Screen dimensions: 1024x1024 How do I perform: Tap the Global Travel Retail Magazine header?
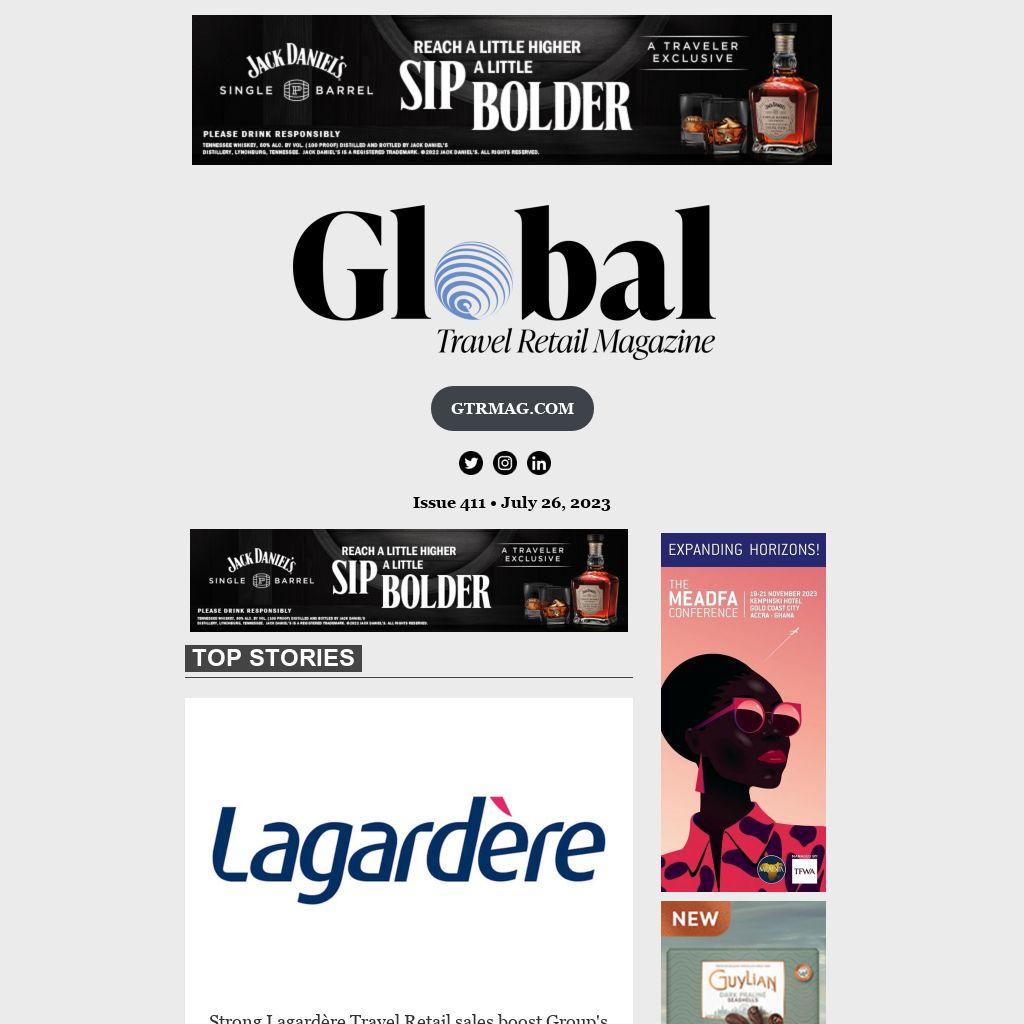pyautogui.click(x=504, y=282)
